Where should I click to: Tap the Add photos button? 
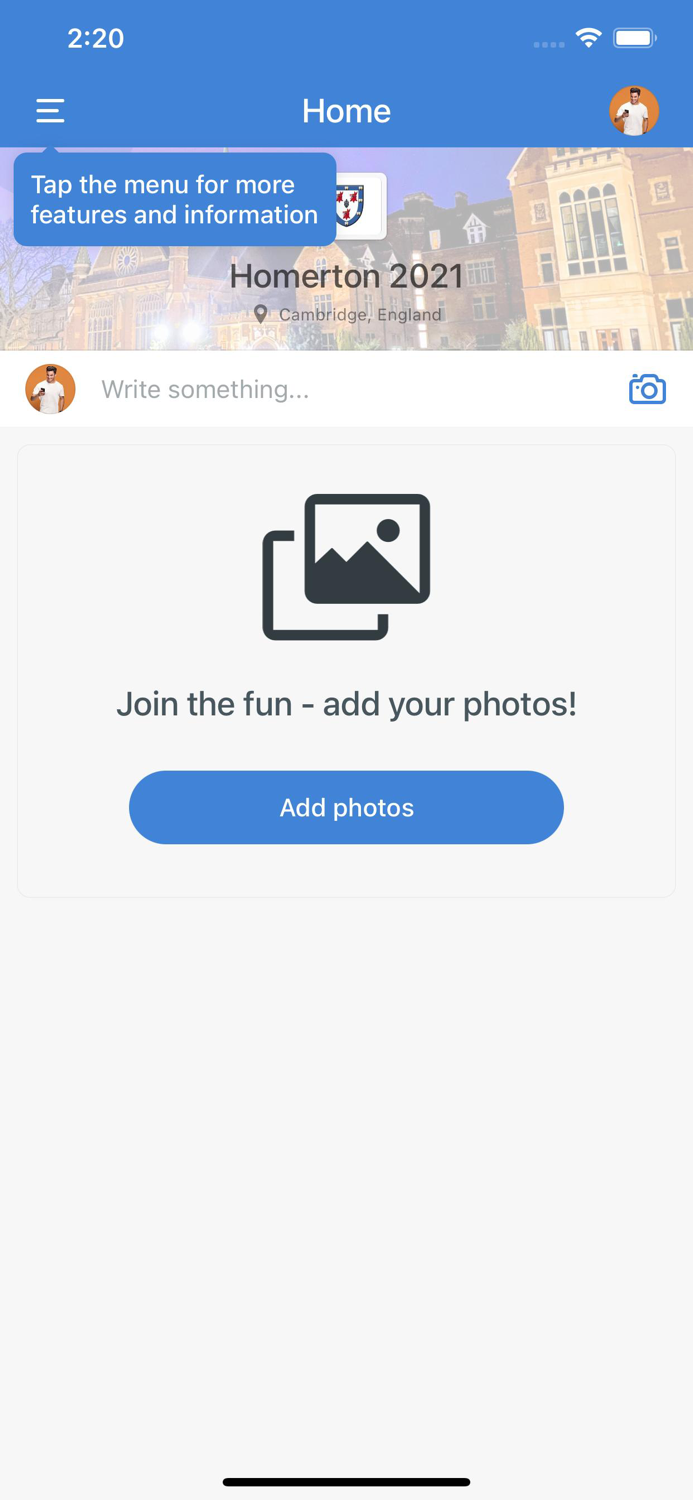[x=346, y=807]
